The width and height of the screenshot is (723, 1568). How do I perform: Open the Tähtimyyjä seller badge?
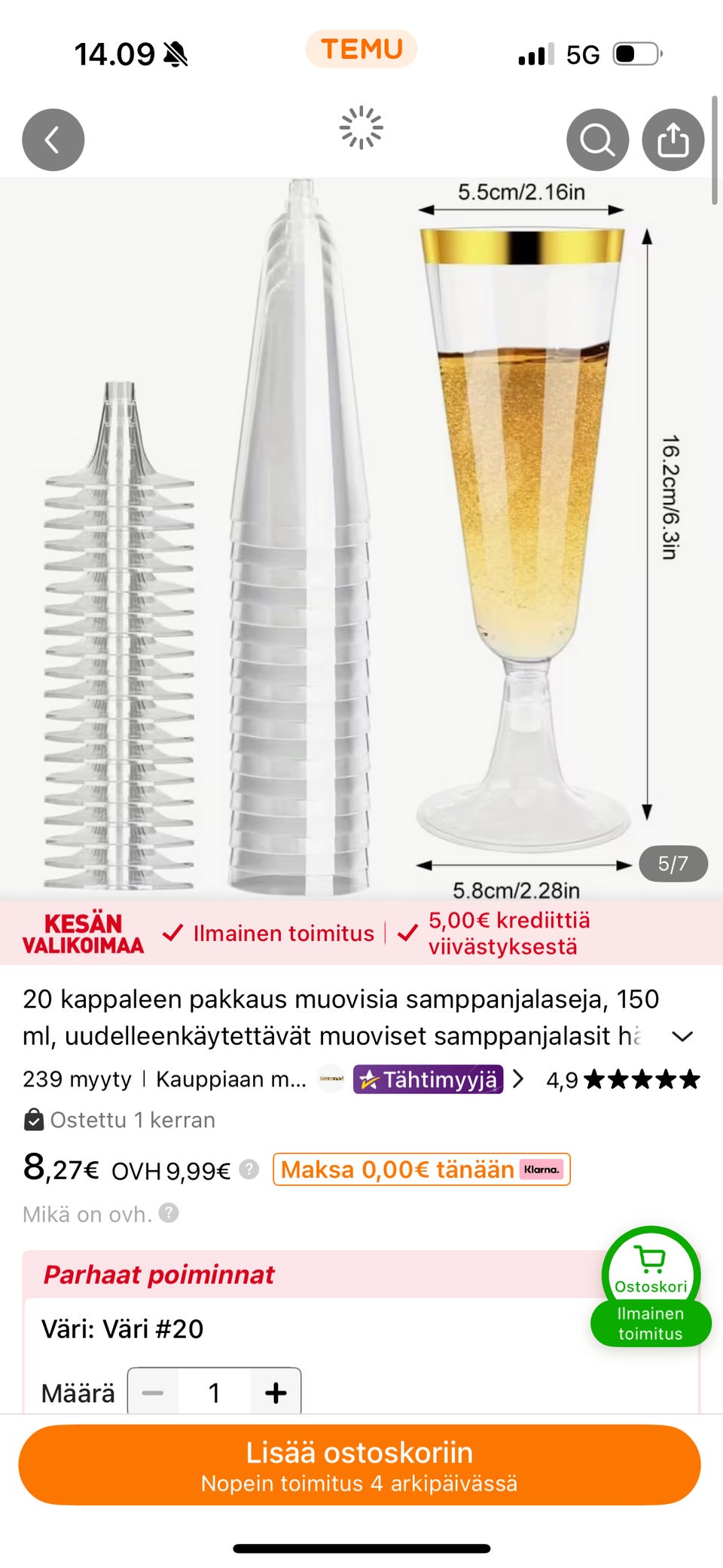(427, 1079)
